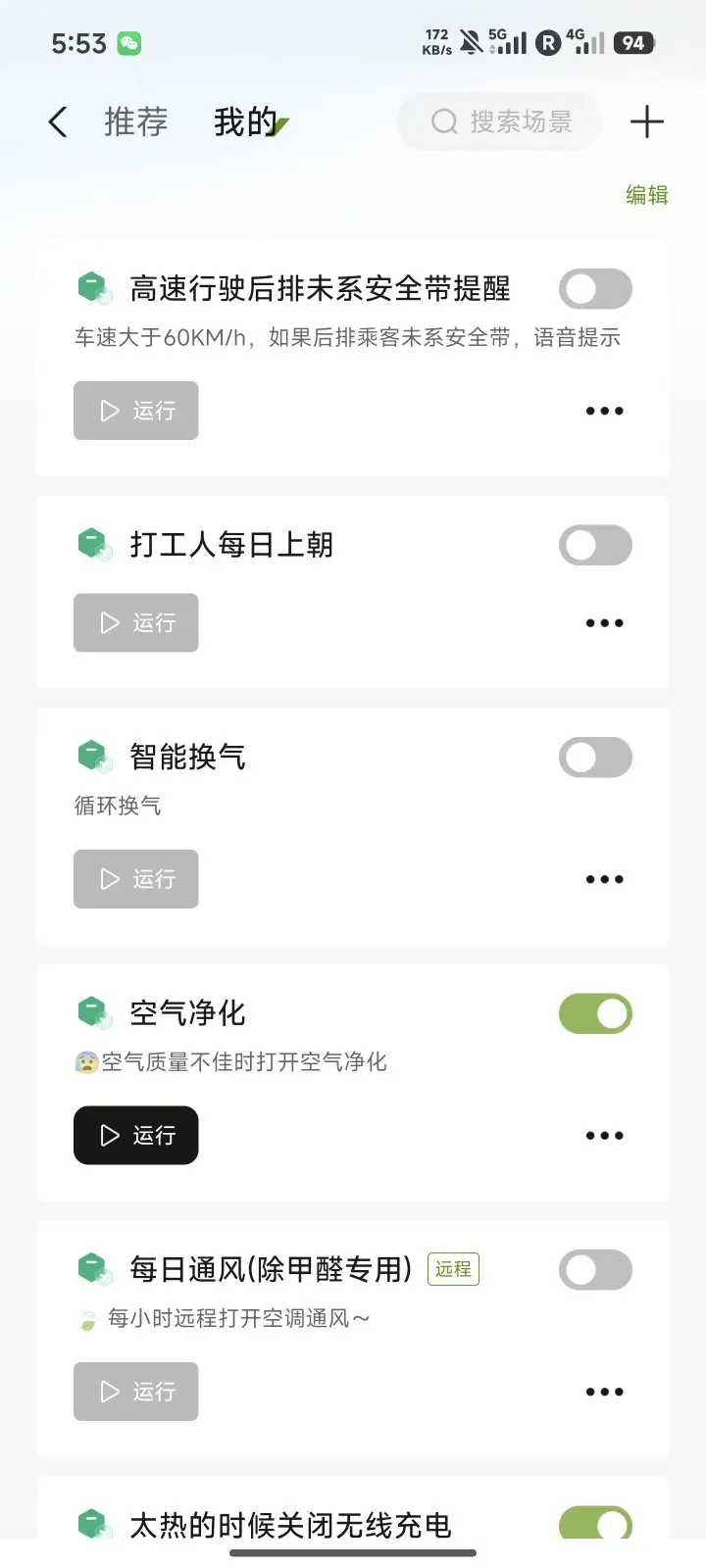Enable the 智能换气 switch
Viewport: 706px width, 1568px height.
595,758
